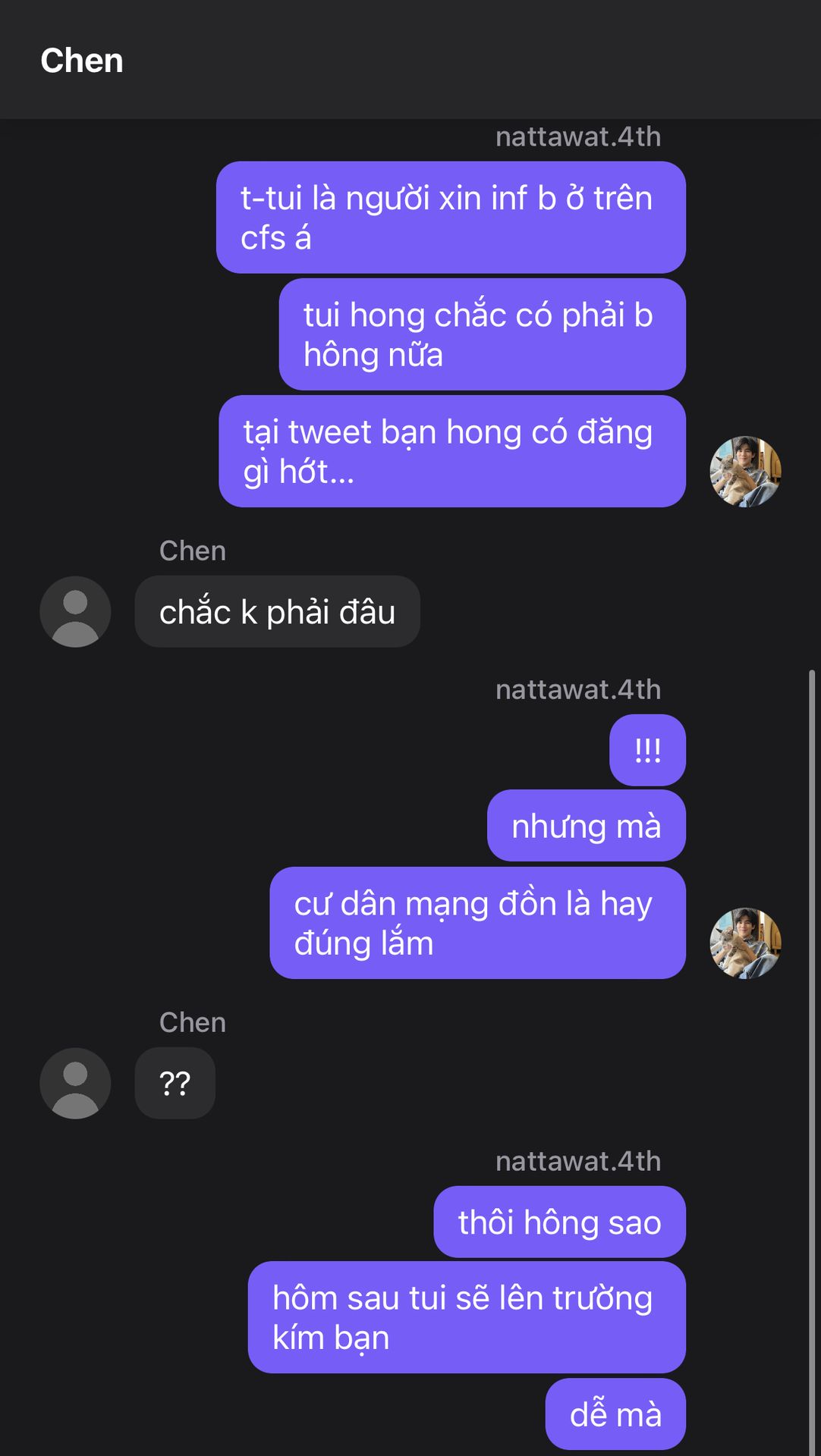Open Chen's avatar beside "chắc k phải đâu"
The width and height of the screenshot is (821, 1456).
(x=75, y=611)
